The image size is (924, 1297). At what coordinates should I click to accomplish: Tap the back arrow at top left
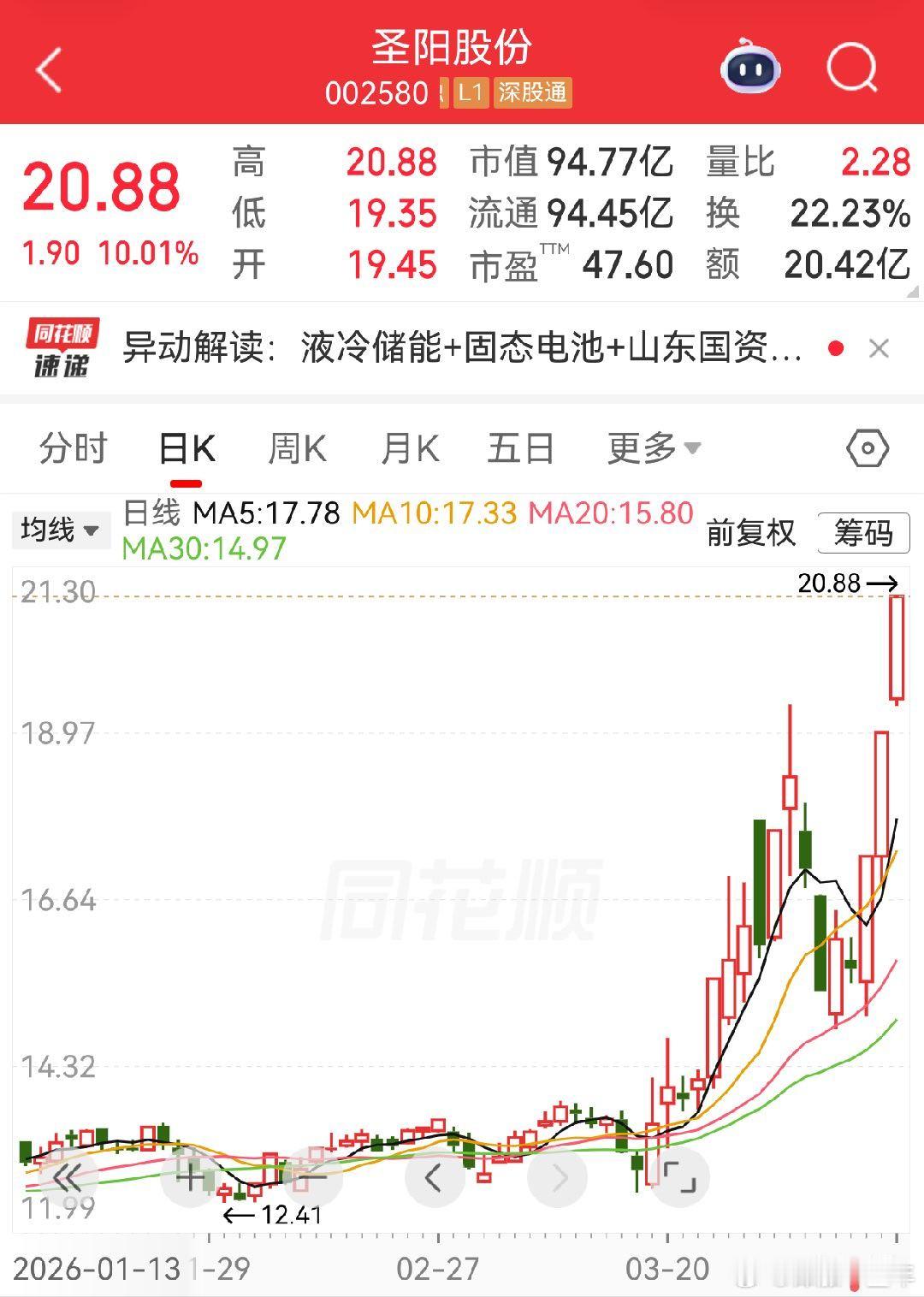point(49,68)
